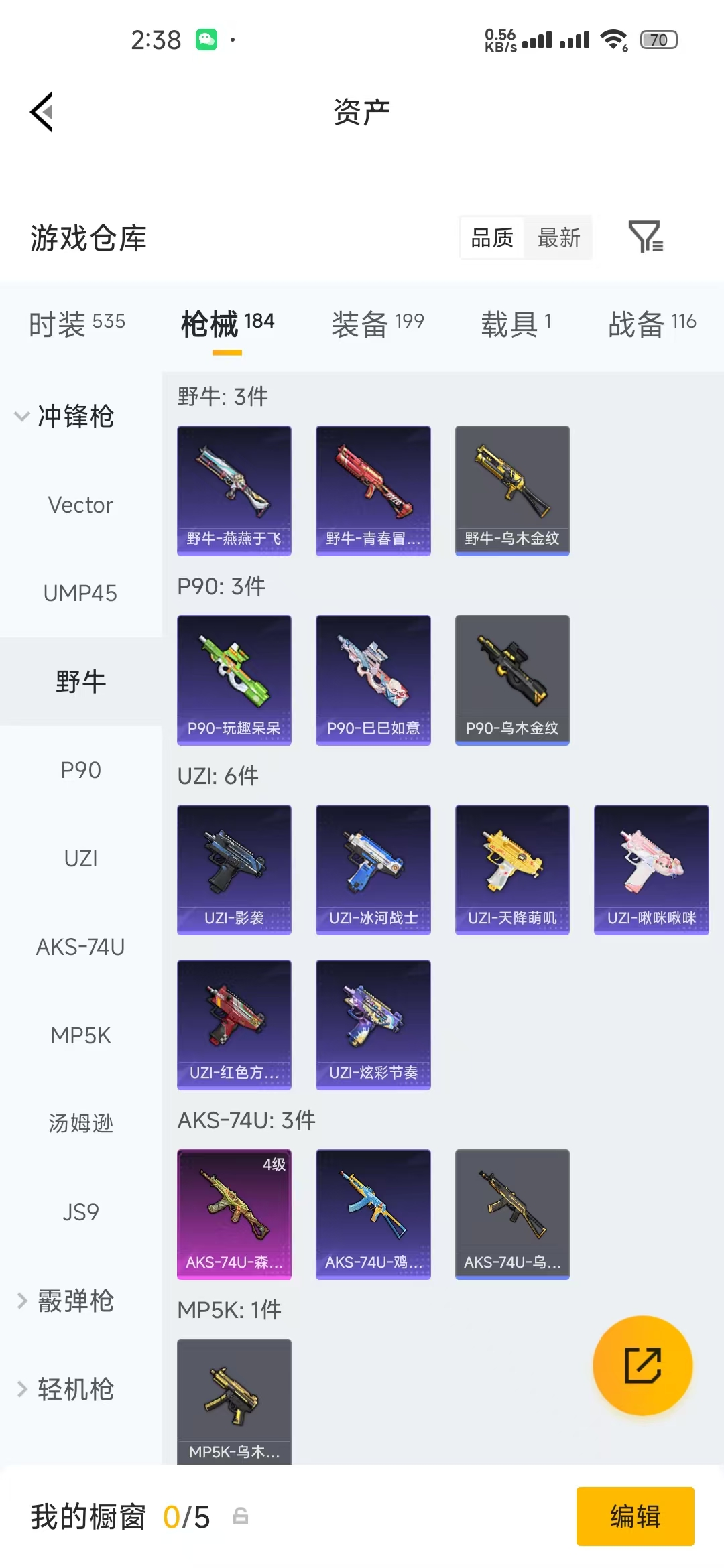The width and height of the screenshot is (724, 1568).
Task: Tap the 编辑 button for 我的橱窗
Action: click(636, 1516)
